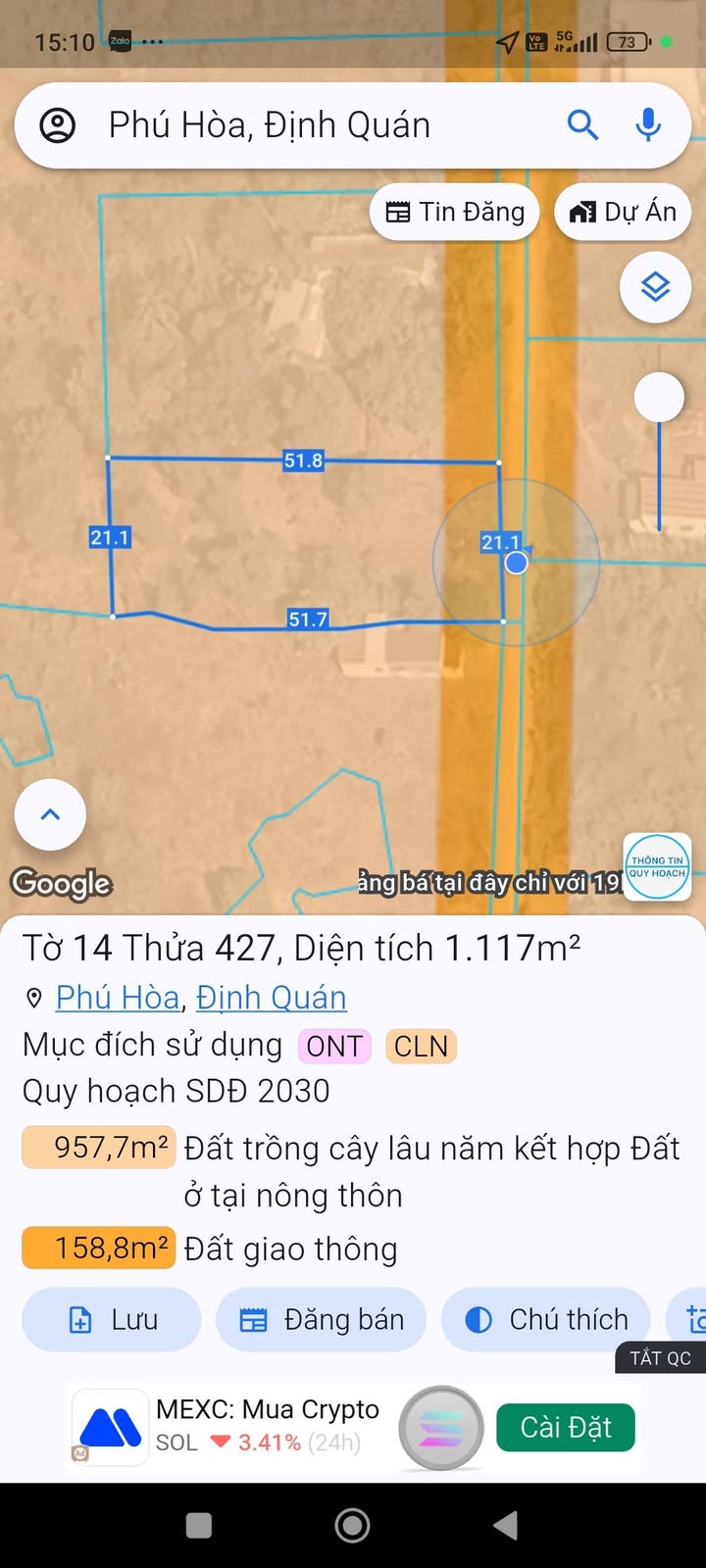706x1568 pixels.
Task: Open the Phú Hòa link
Action: click(x=118, y=998)
